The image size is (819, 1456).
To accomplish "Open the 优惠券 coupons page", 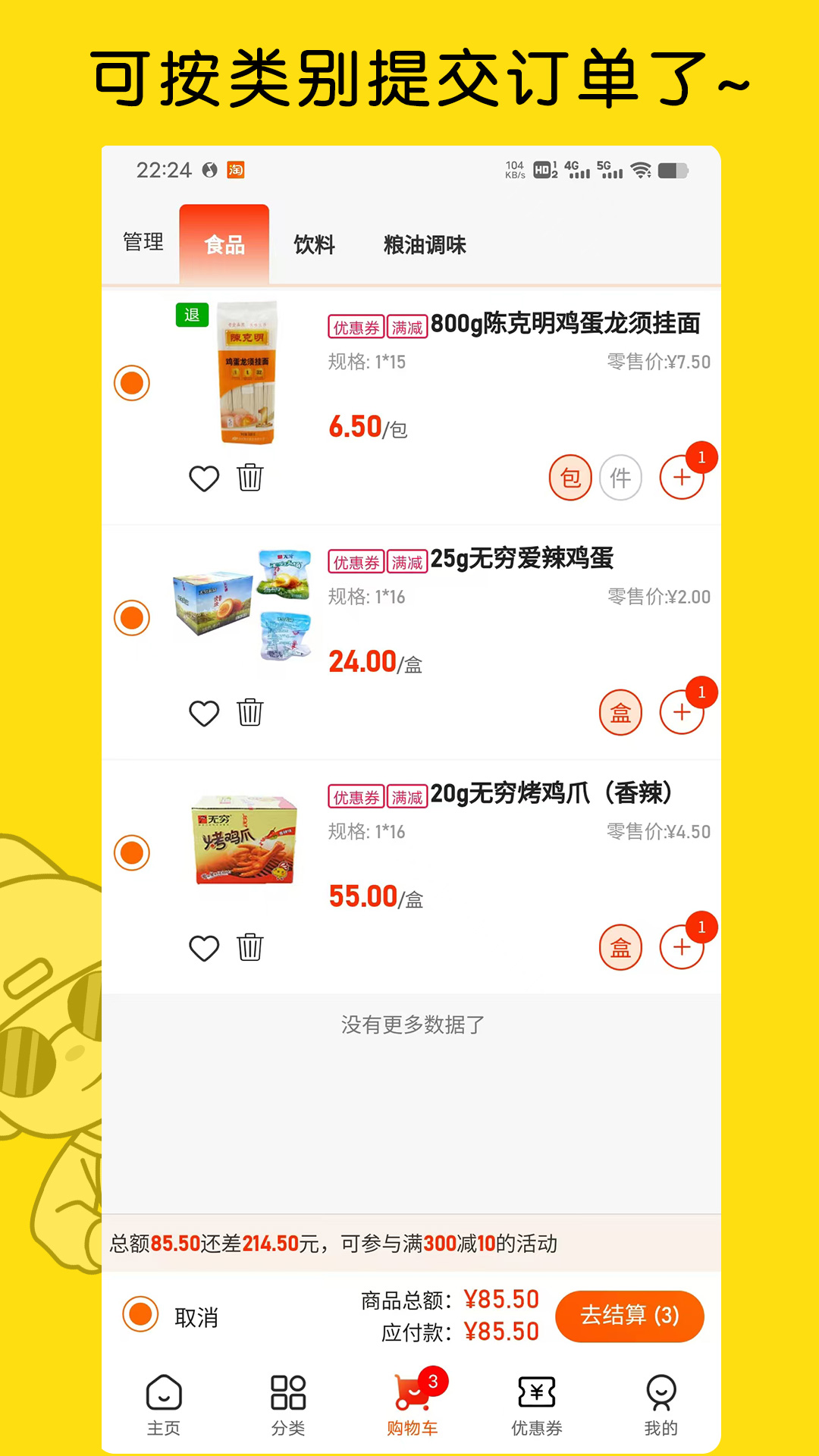I will coord(535,1404).
